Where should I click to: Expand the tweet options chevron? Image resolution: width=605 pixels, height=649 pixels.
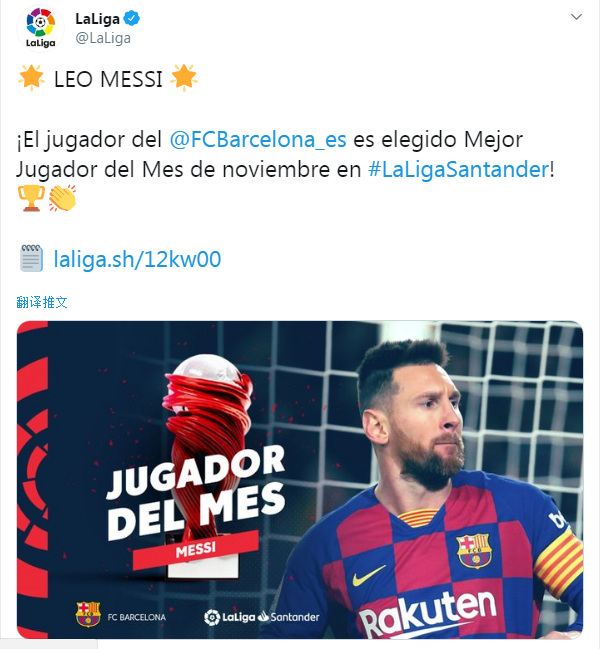(x=576, y=18)
